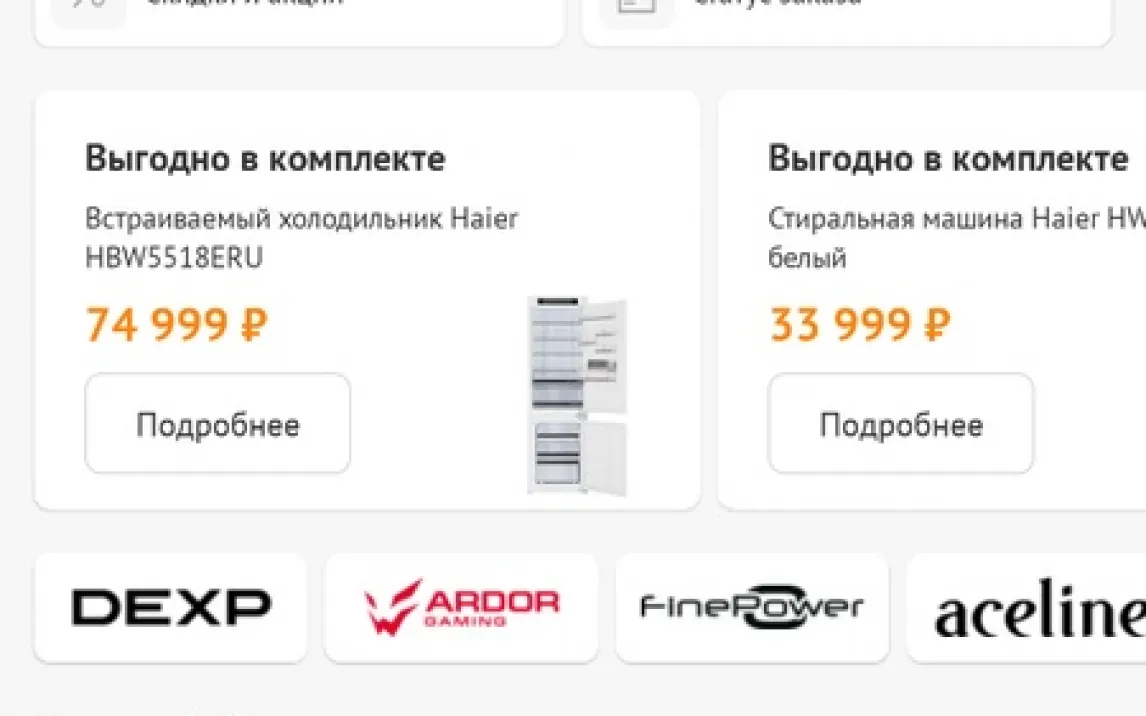Tap Подробнее for the Haier refrigerator bundle
1146x716 pixels.
tap(217, 424)
